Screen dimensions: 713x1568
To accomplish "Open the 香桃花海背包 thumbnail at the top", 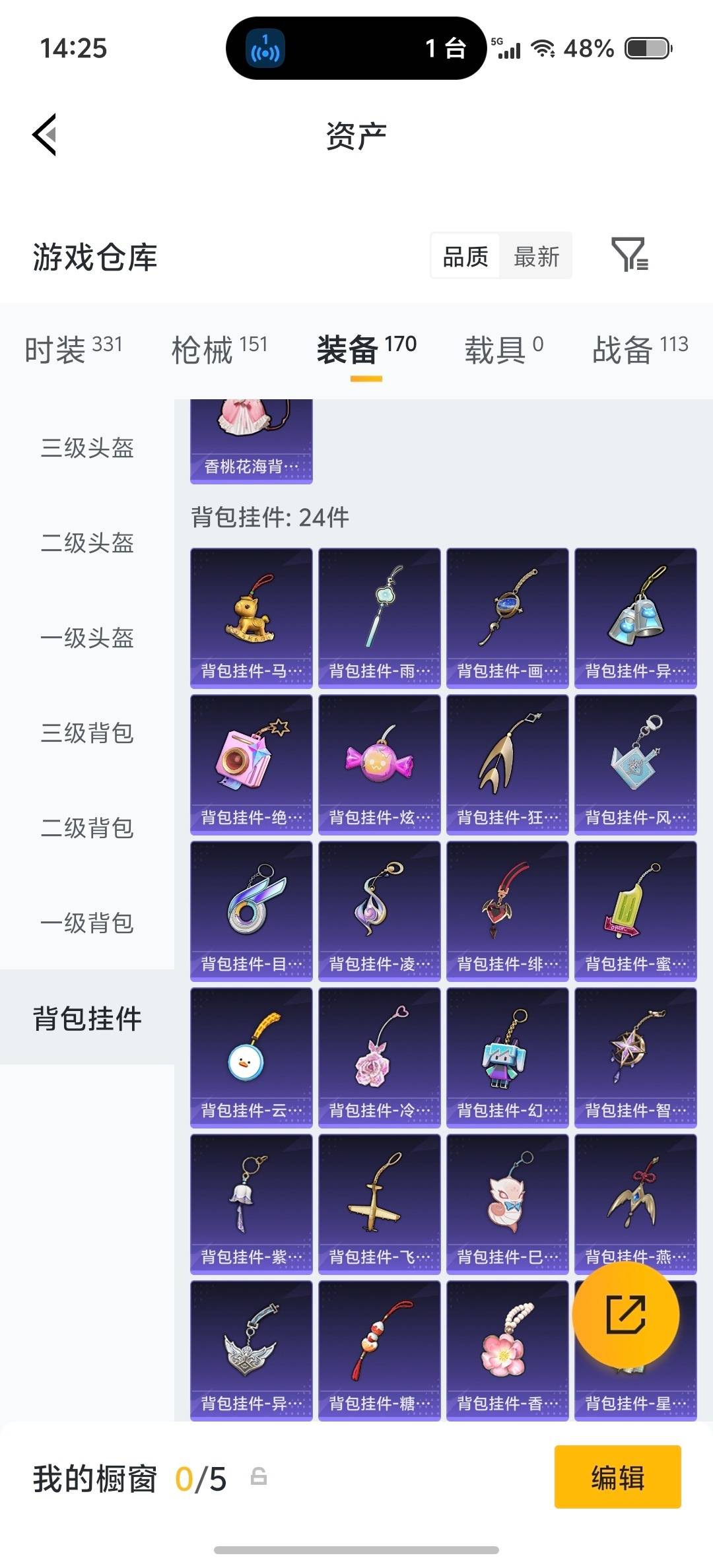I will tap(251, 436).
